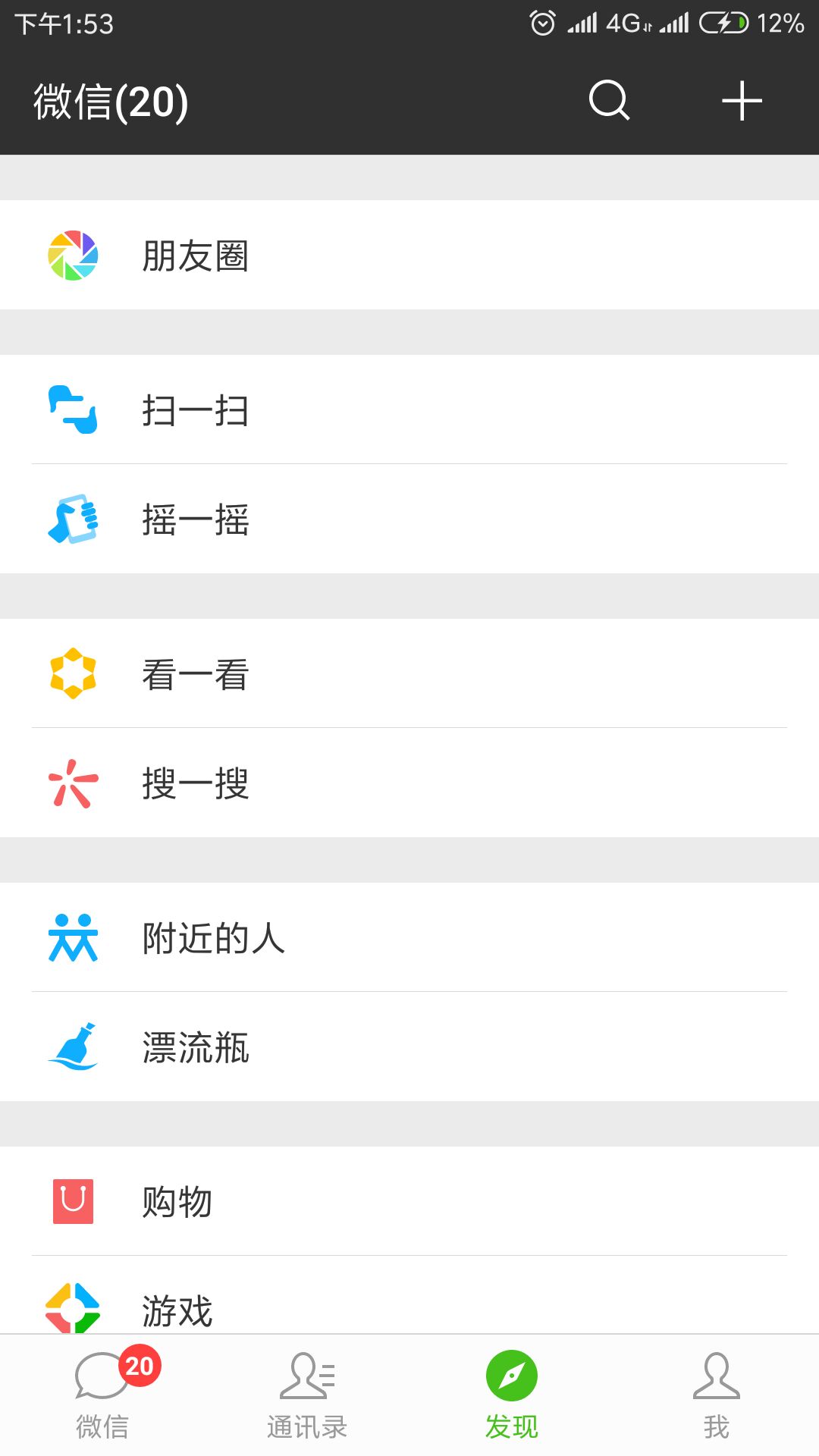Open 看一看

pyautogui.click(x=409, y=673)
